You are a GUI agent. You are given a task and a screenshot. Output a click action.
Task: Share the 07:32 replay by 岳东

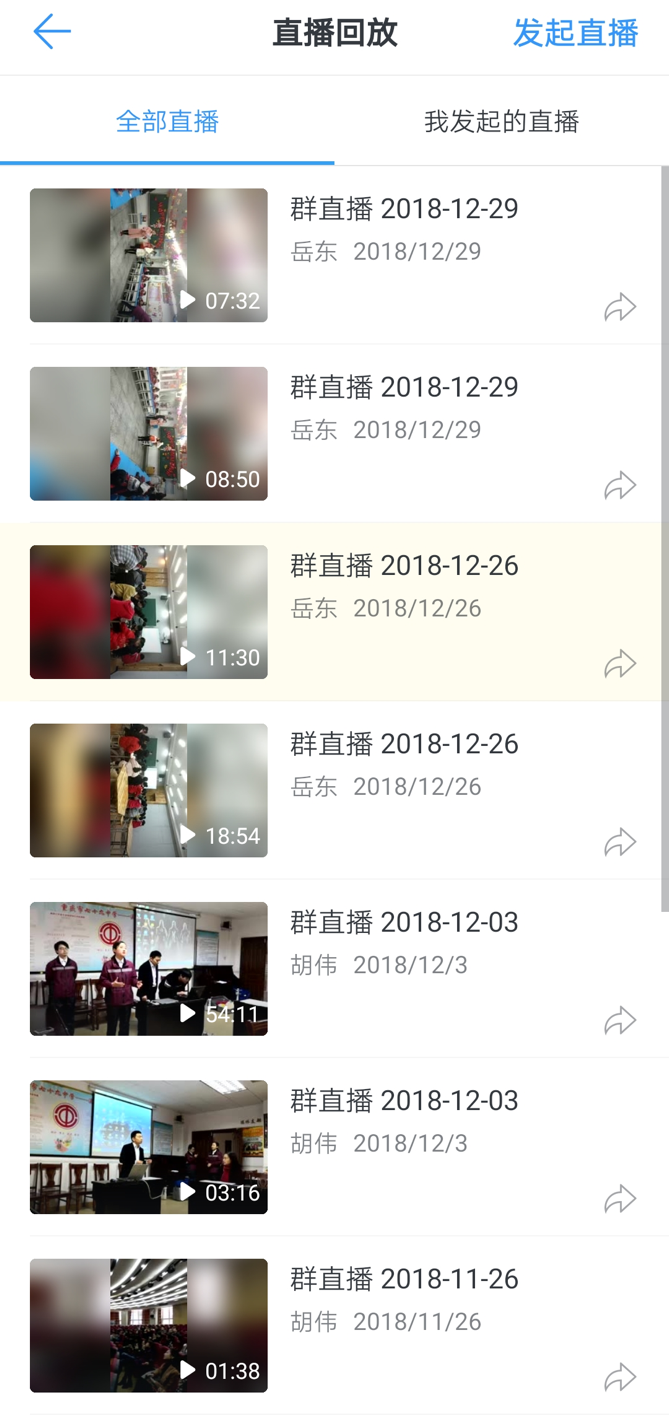point(620,307)
